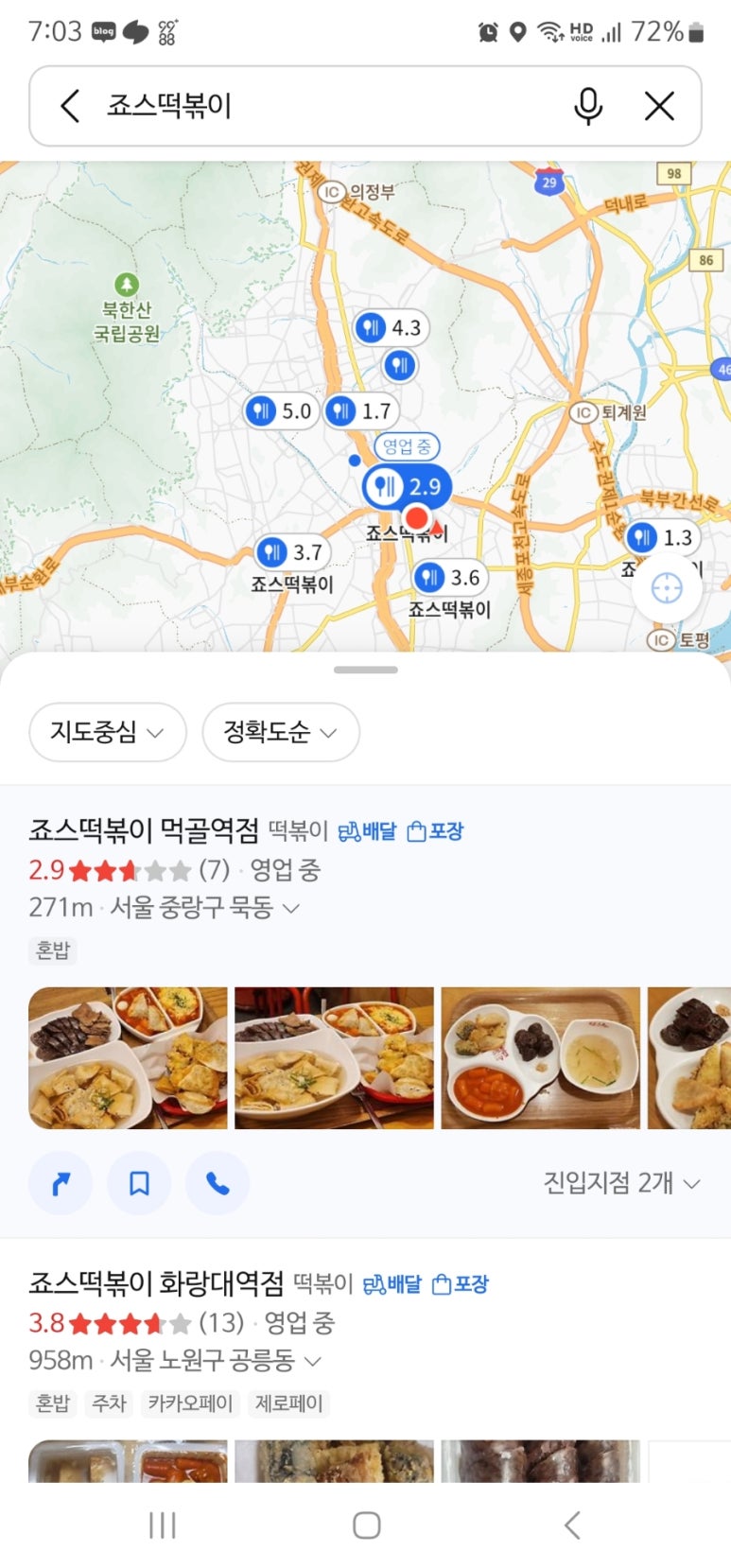Call 죠스떡볶이 먹골역점

pyautogui.click(x=218, y=1183)
